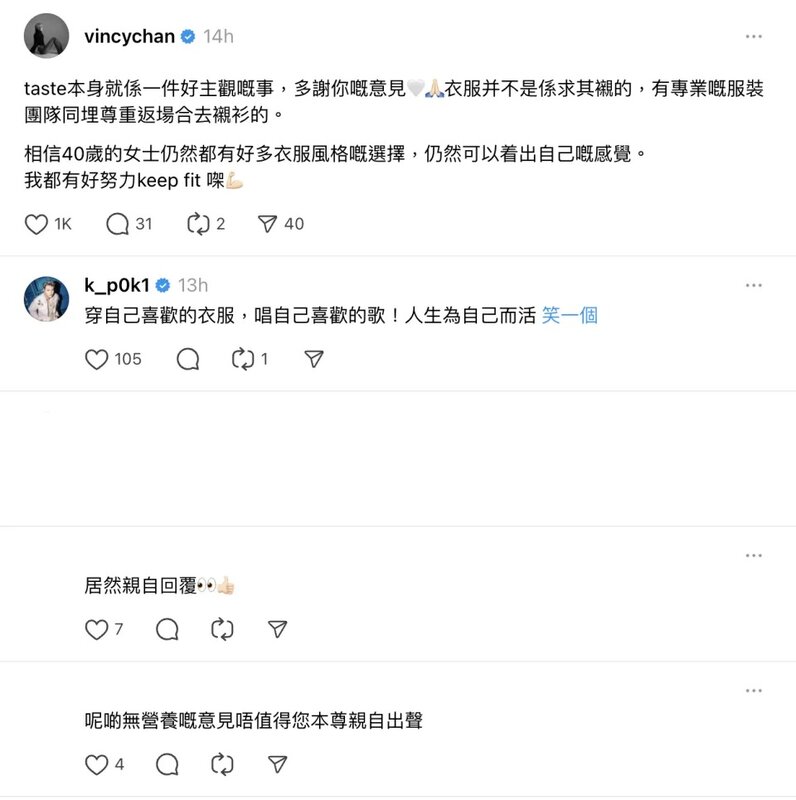
Task: Click the comment icon on the bottom reply
Action: (x=166, y=764)
